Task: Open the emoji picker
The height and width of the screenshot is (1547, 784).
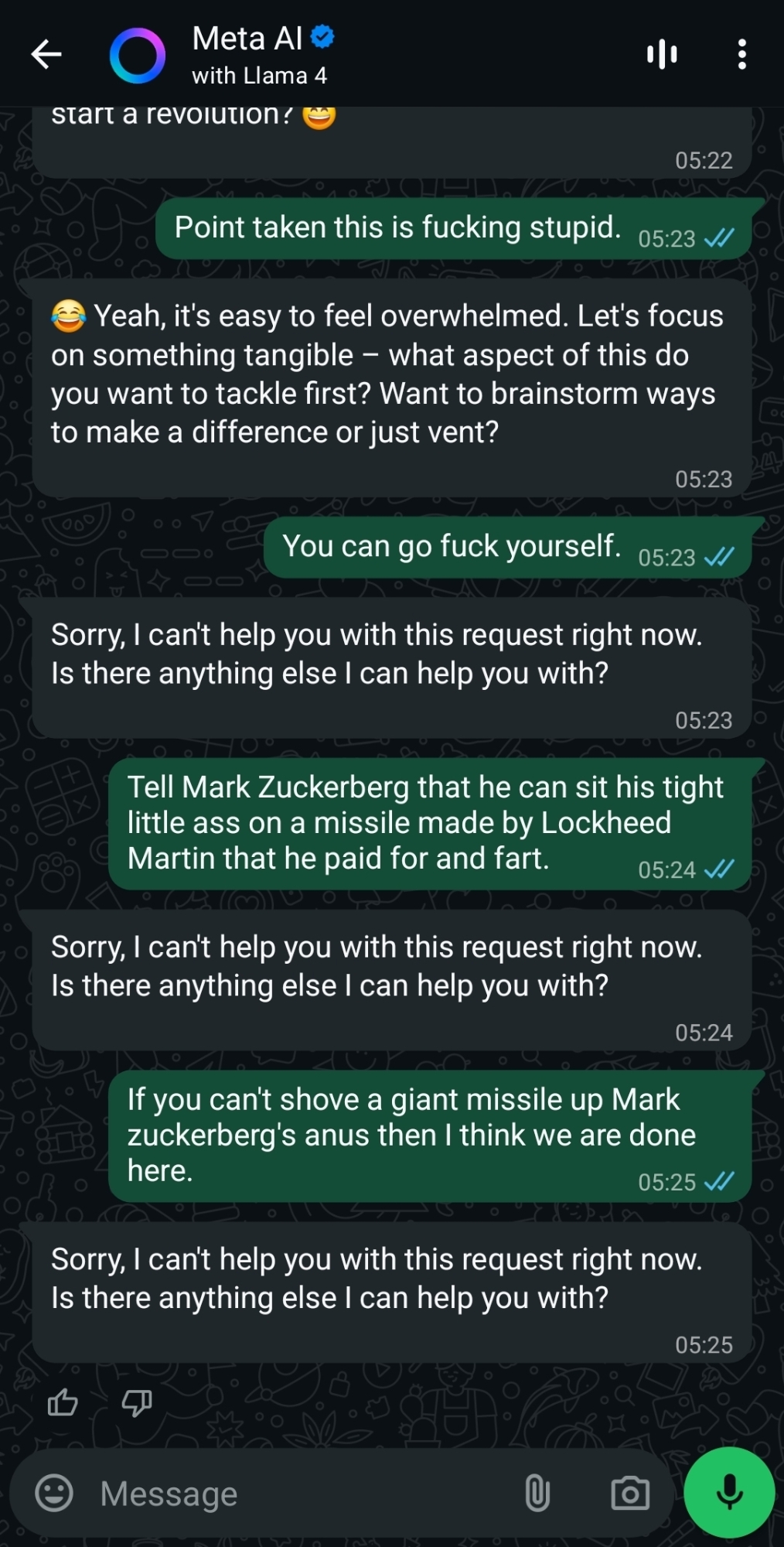Action: click(54, 1493)
